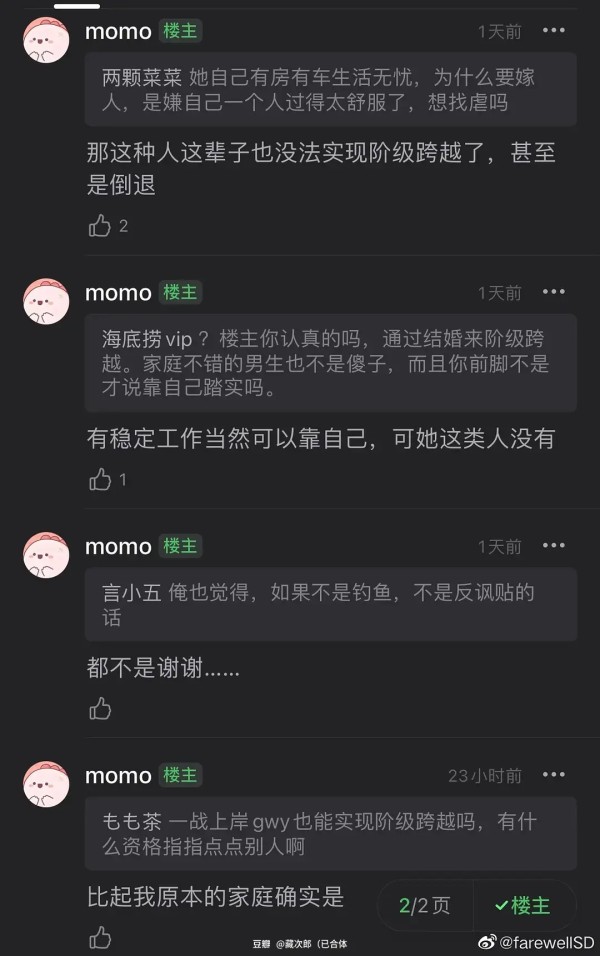
Task: Toggle the 楼主 only filter button
Action: (523, 906)
